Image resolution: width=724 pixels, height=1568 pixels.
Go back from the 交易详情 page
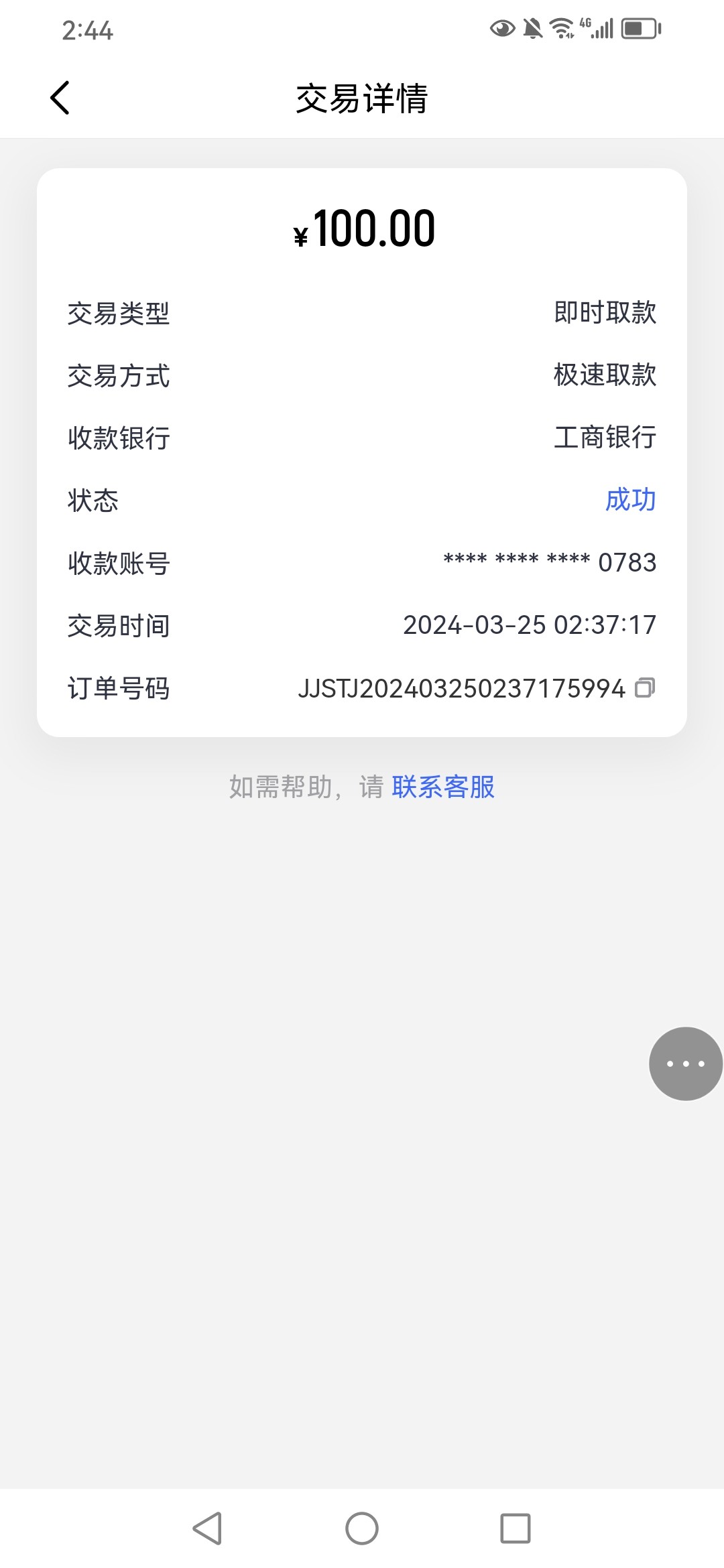point(60,98)
